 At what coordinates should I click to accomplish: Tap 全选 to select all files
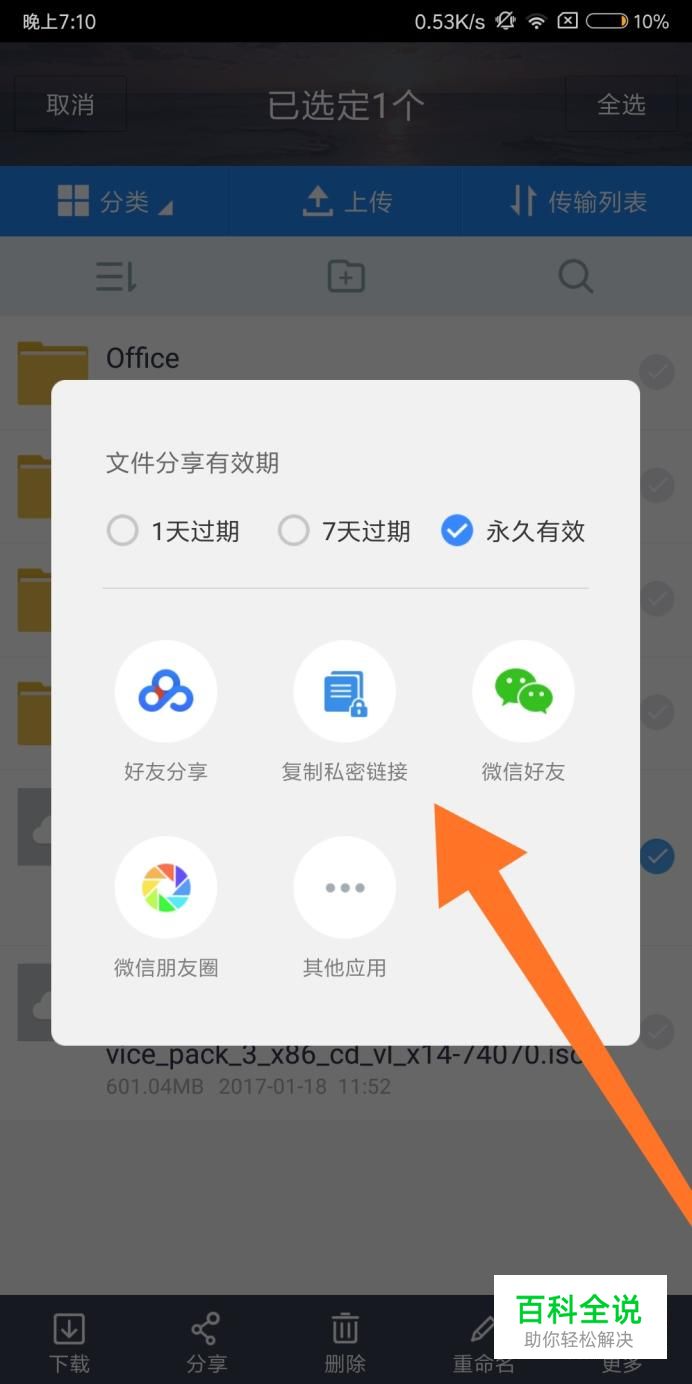click(621, 104)
